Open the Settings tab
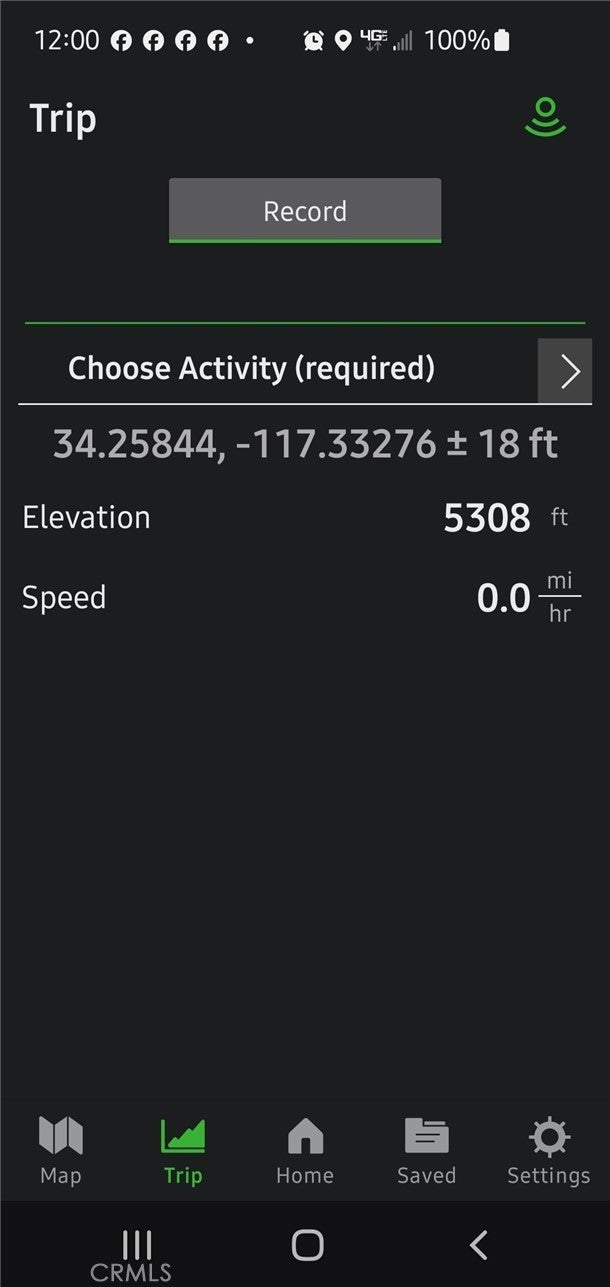The height and width of the screenshot is (1287, 610). click(x=548, y=1150)
